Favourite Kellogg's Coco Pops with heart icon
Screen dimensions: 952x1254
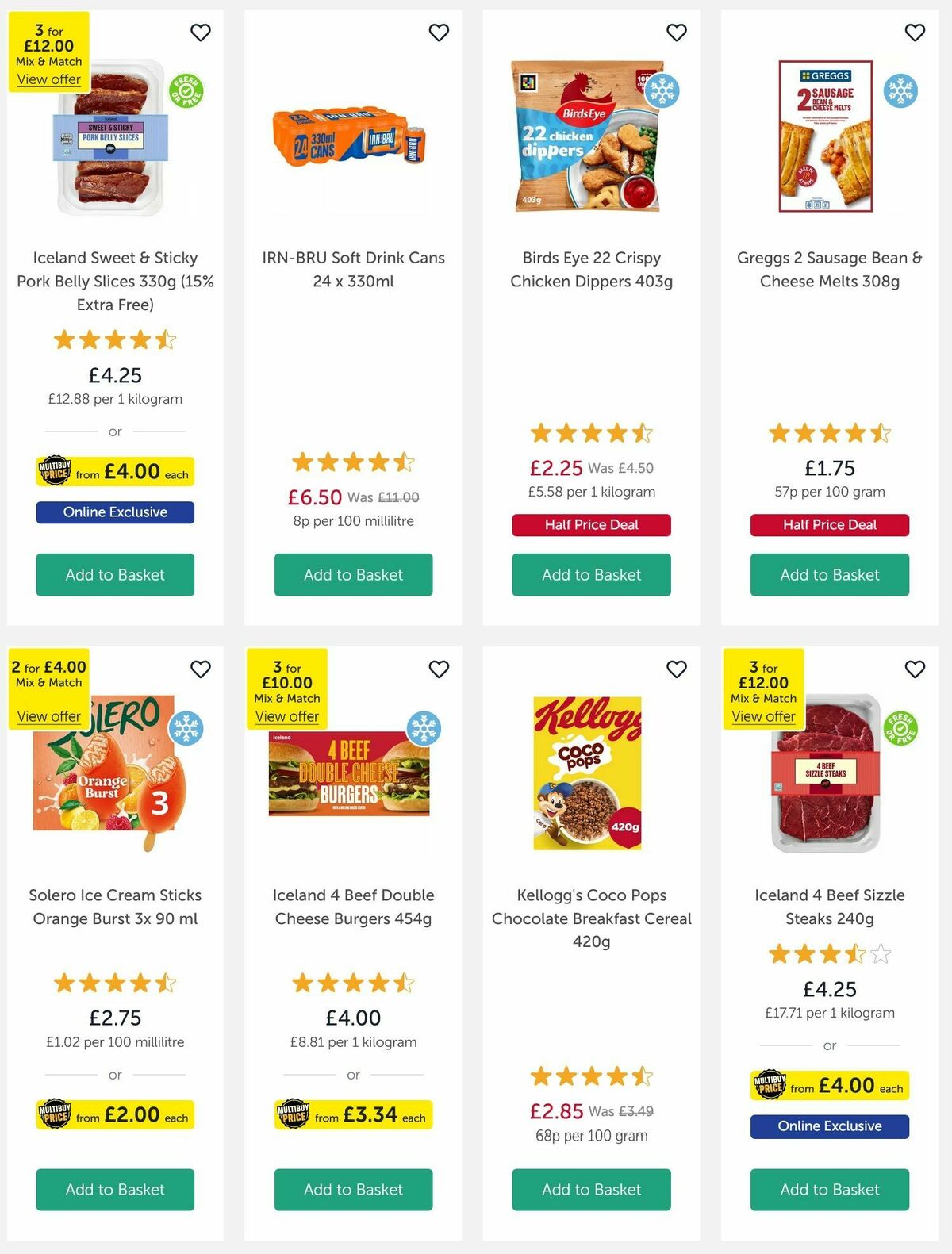(677, 669)
